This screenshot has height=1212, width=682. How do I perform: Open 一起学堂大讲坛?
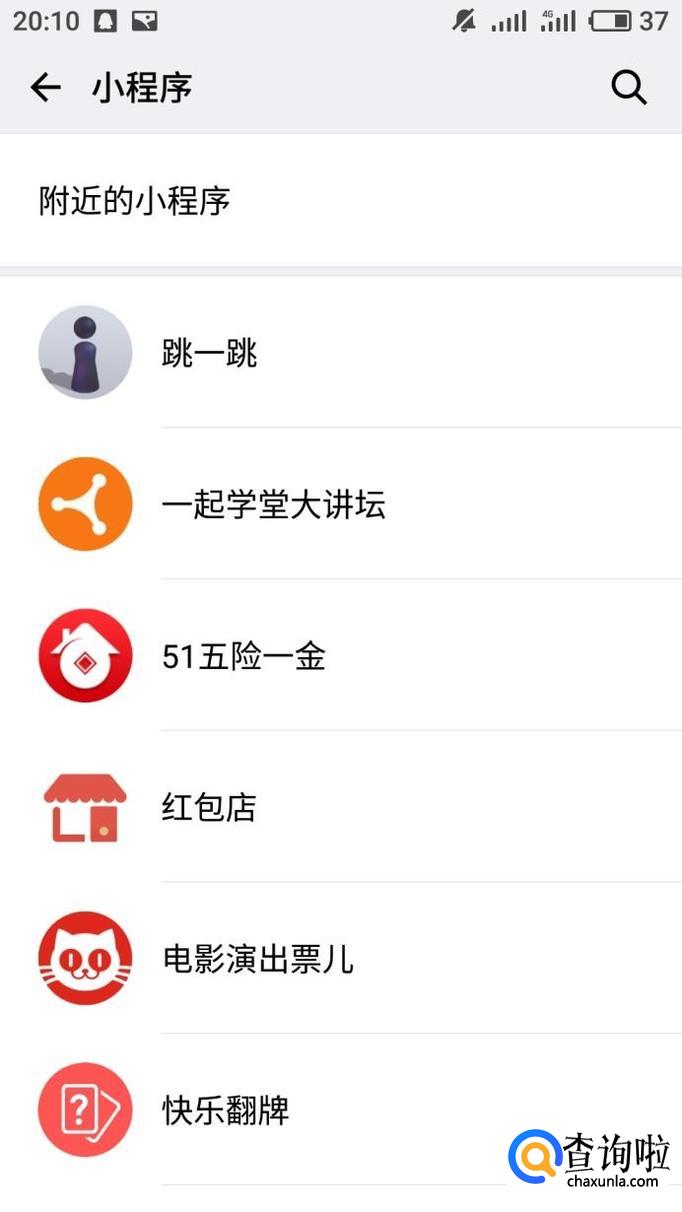273,505
